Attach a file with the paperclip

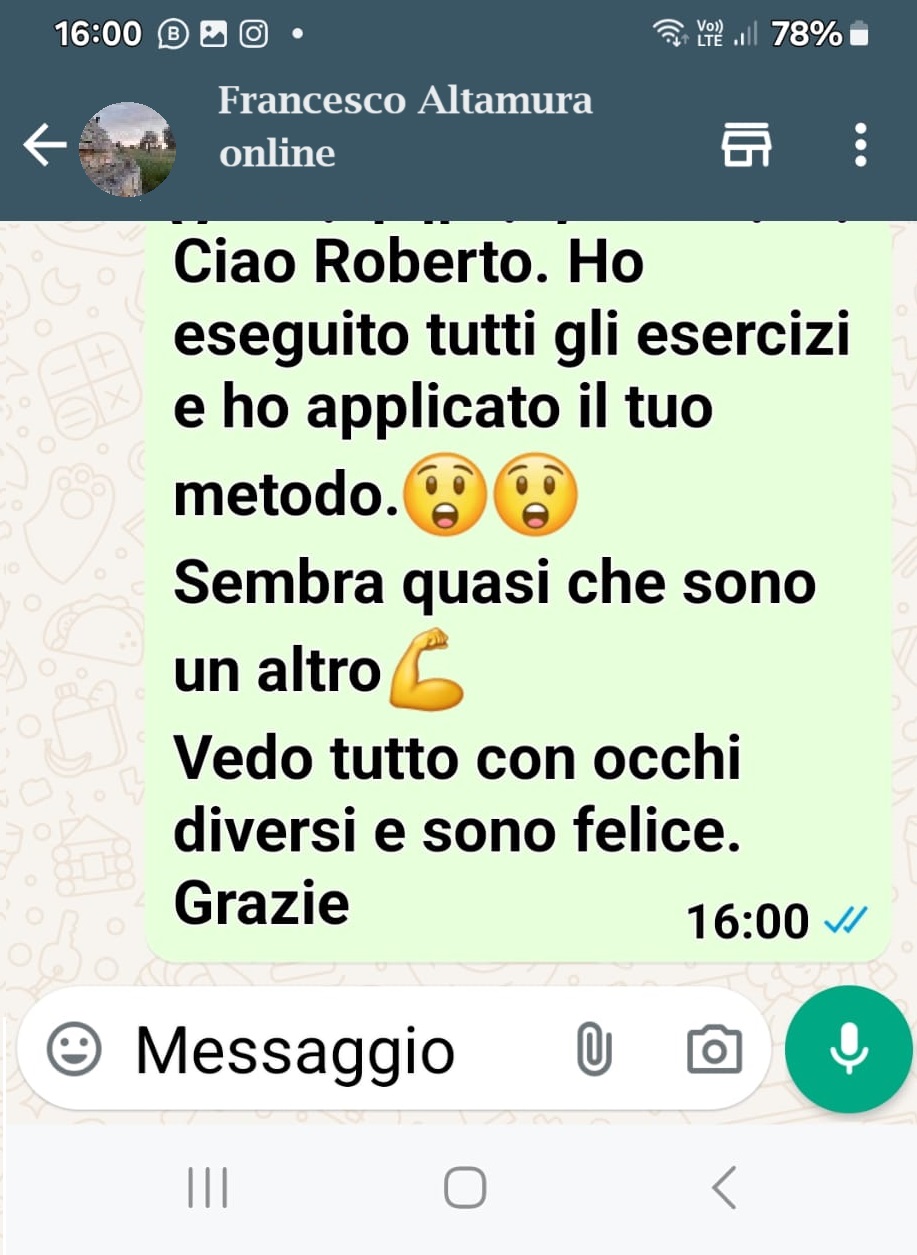tap(593, 1050)
